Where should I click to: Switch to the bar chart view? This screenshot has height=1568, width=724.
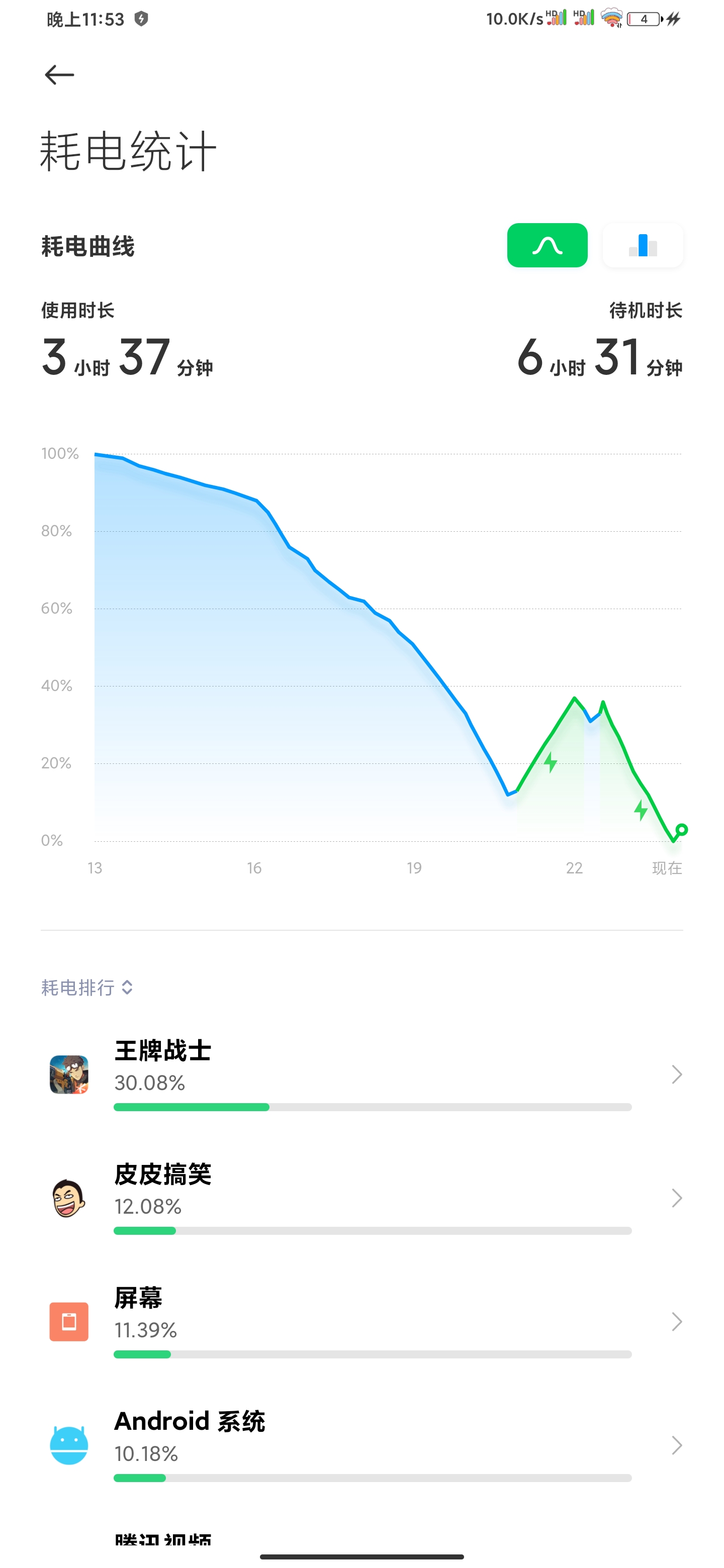point(643,245)
